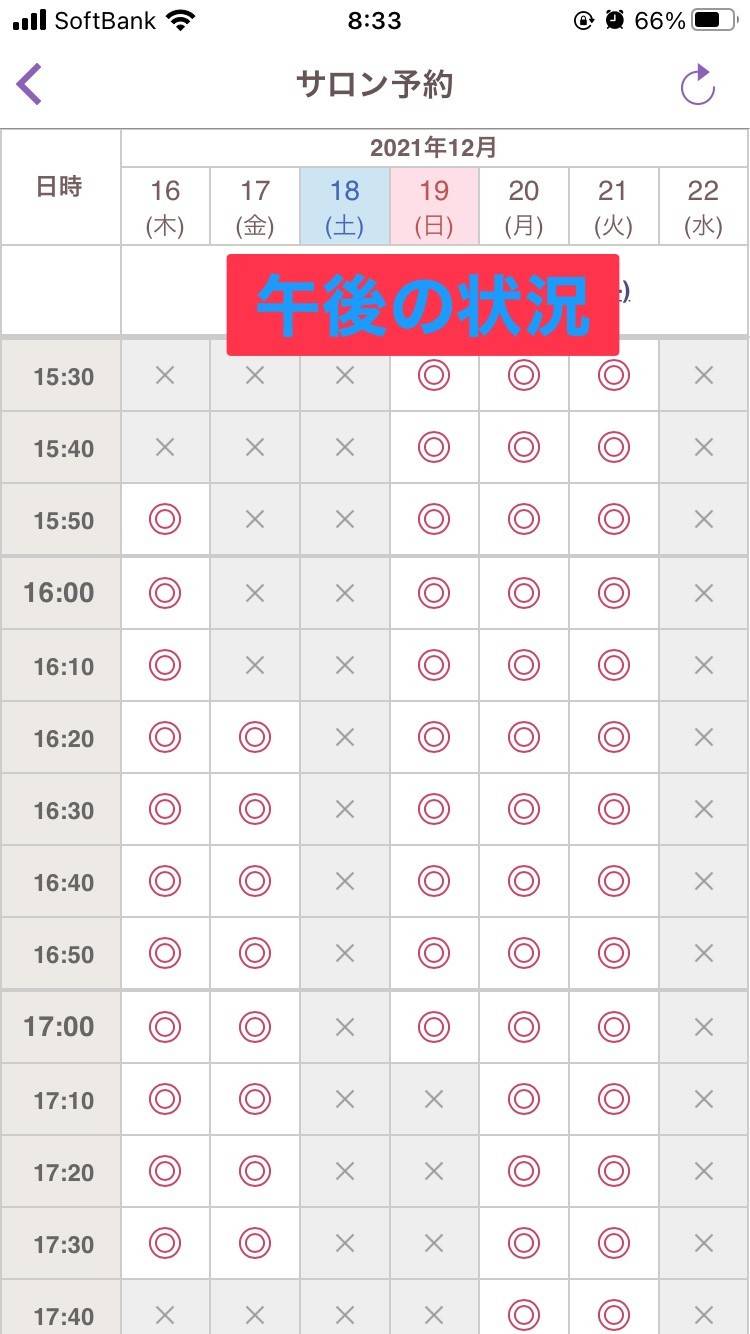Choose 17:40 on Monday the 20th
750x1334 pixels.
pyautogui.click(x=524, y=1315)
